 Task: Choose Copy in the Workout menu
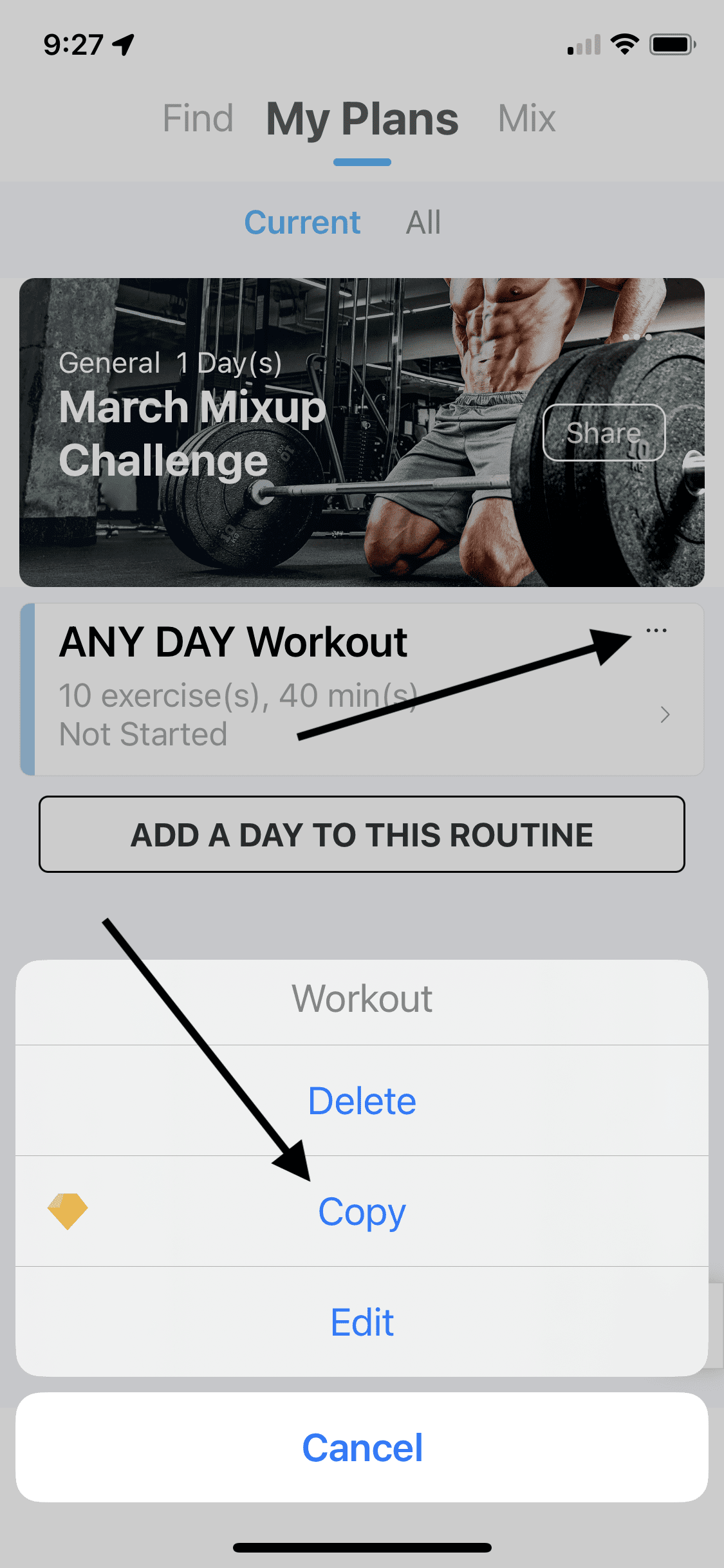click(362, 1211)
